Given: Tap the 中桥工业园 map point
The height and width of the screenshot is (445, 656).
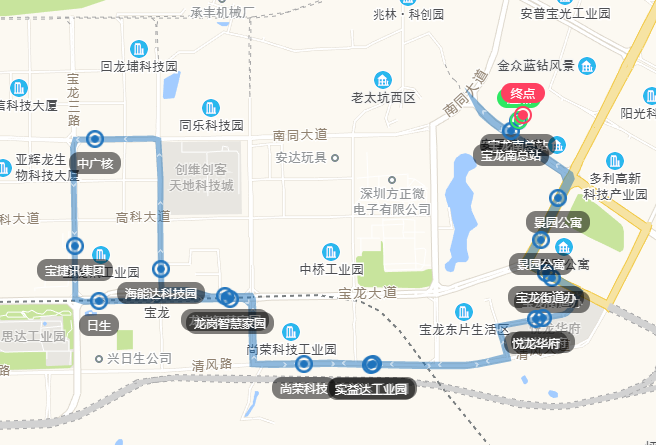Looking at the screenshot, I should [331, 251].
